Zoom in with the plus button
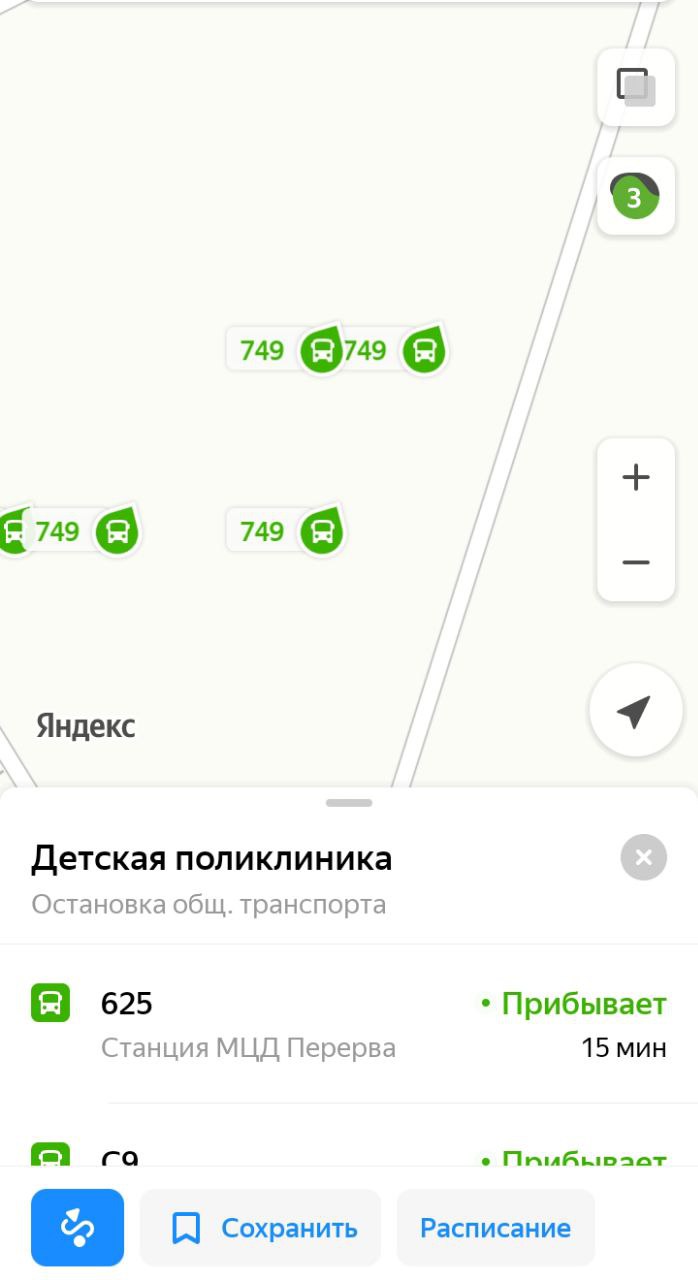698x1280 pixels. tap(636, 478)
